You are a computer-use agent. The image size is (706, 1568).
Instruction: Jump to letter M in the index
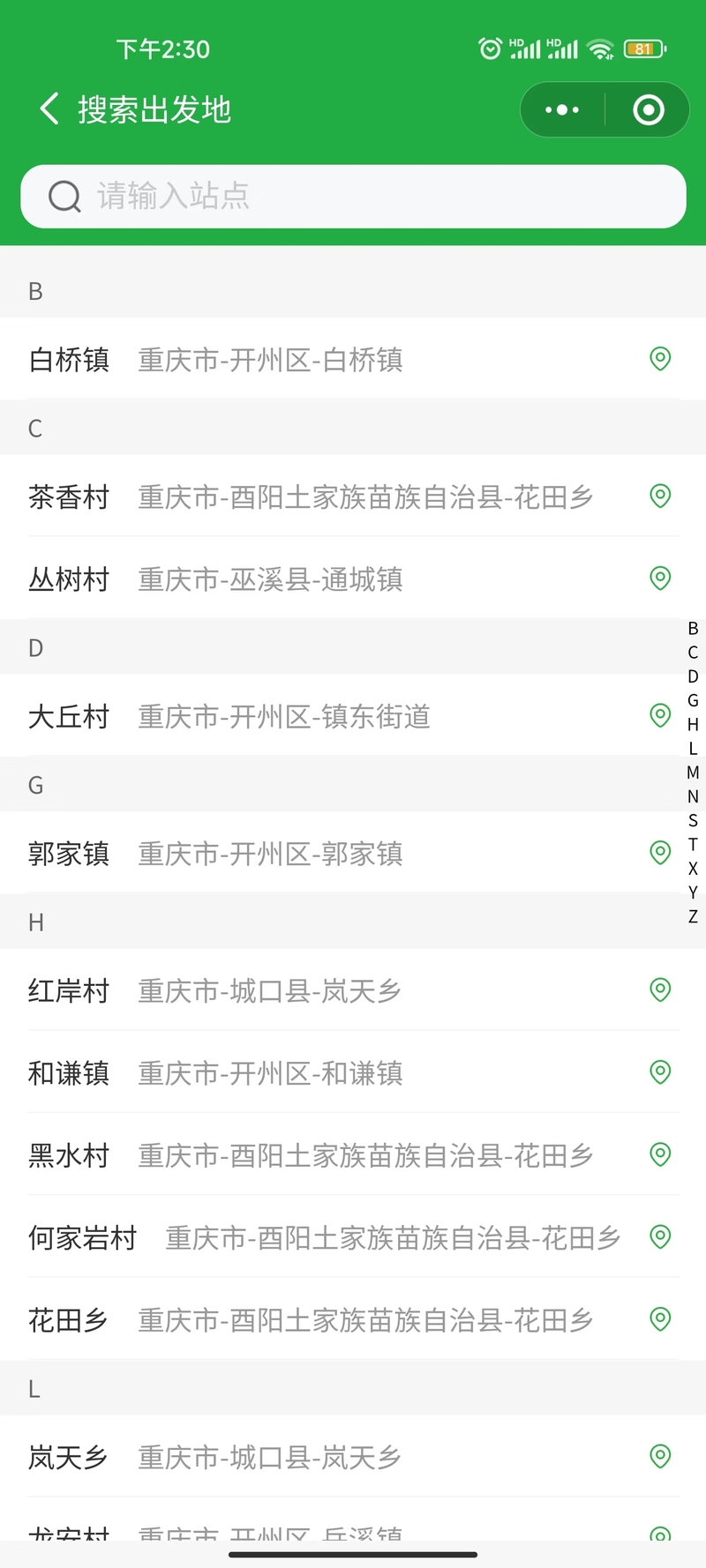tap(693, 773)
